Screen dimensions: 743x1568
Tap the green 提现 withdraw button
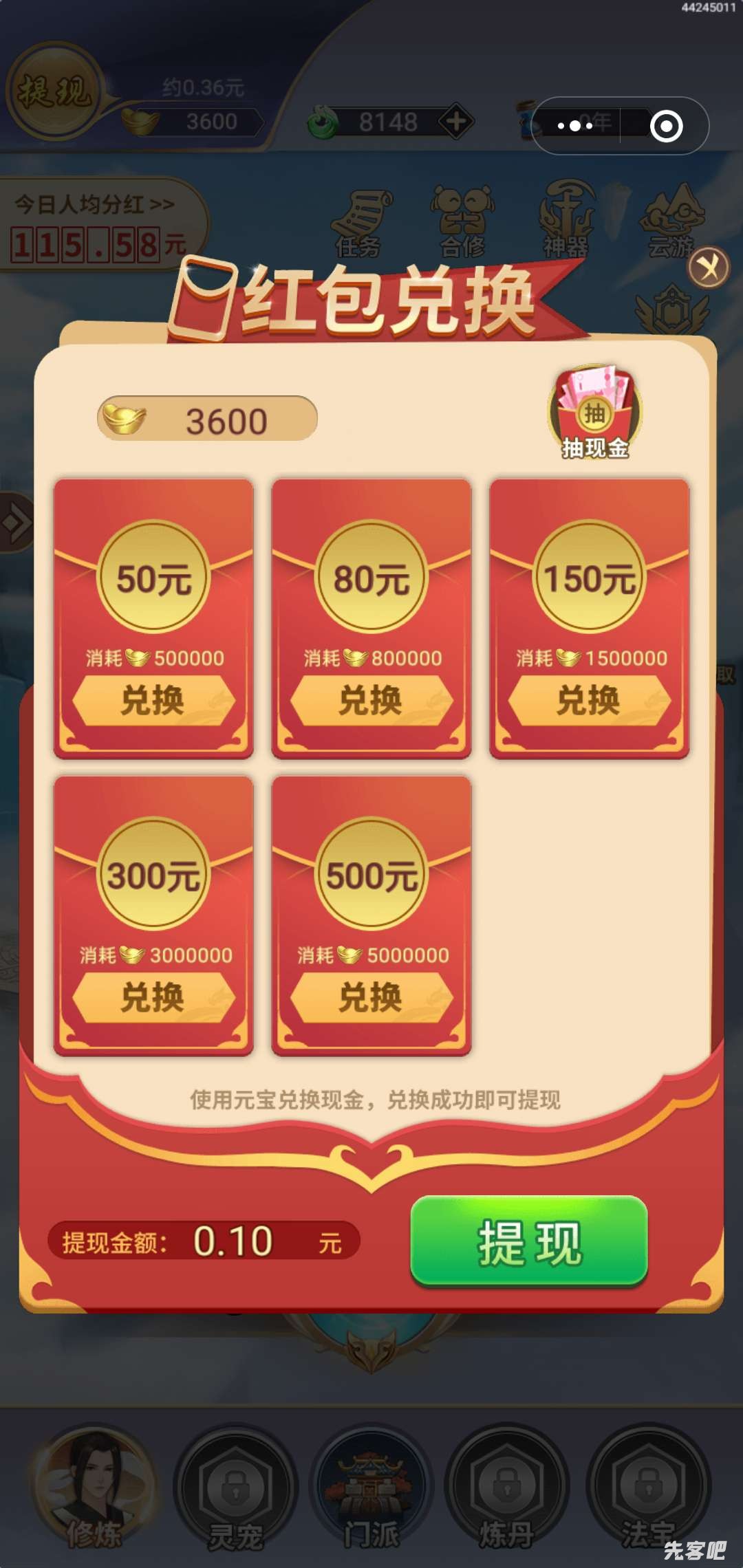pyautogui.click(x=529, y=1242)
